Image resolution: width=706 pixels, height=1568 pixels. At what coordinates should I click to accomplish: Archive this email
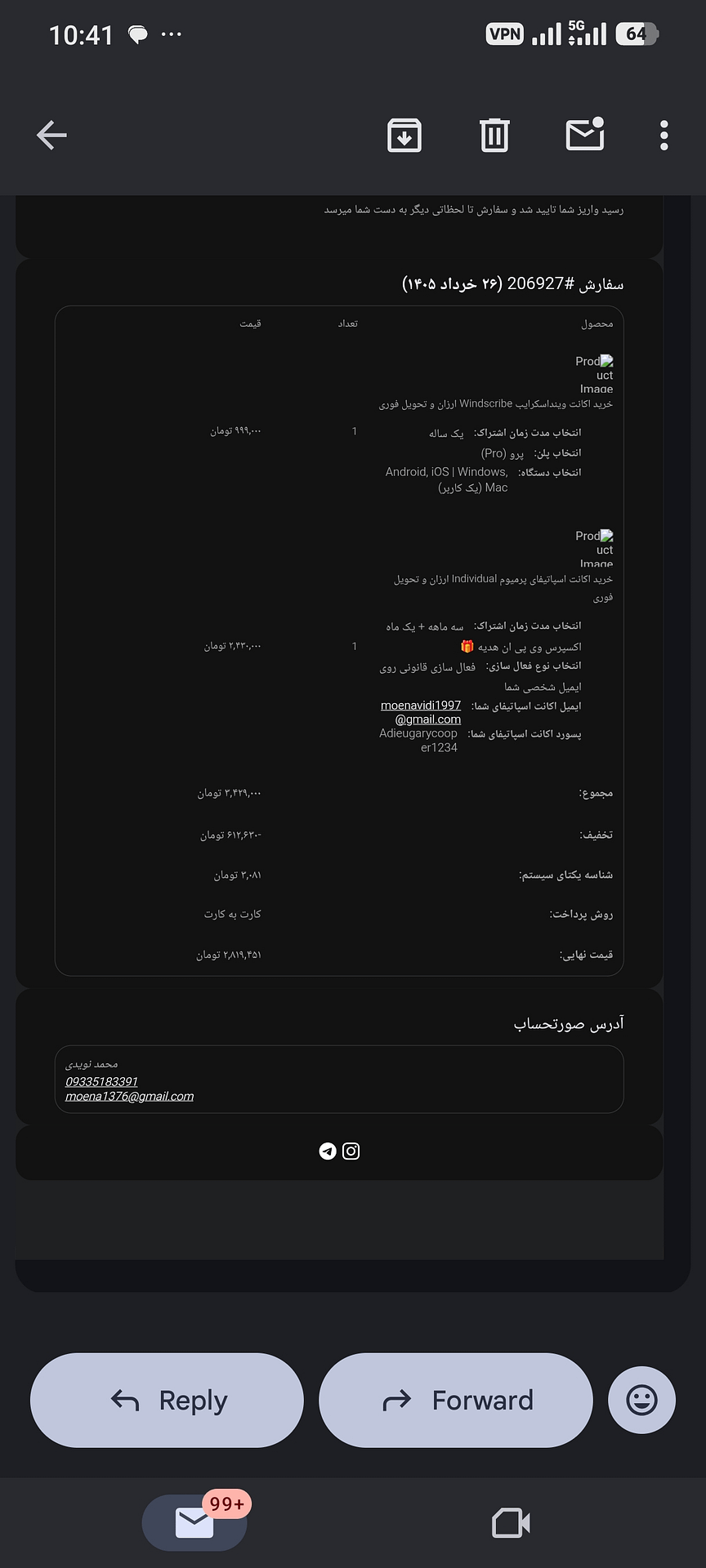[404, 136]
